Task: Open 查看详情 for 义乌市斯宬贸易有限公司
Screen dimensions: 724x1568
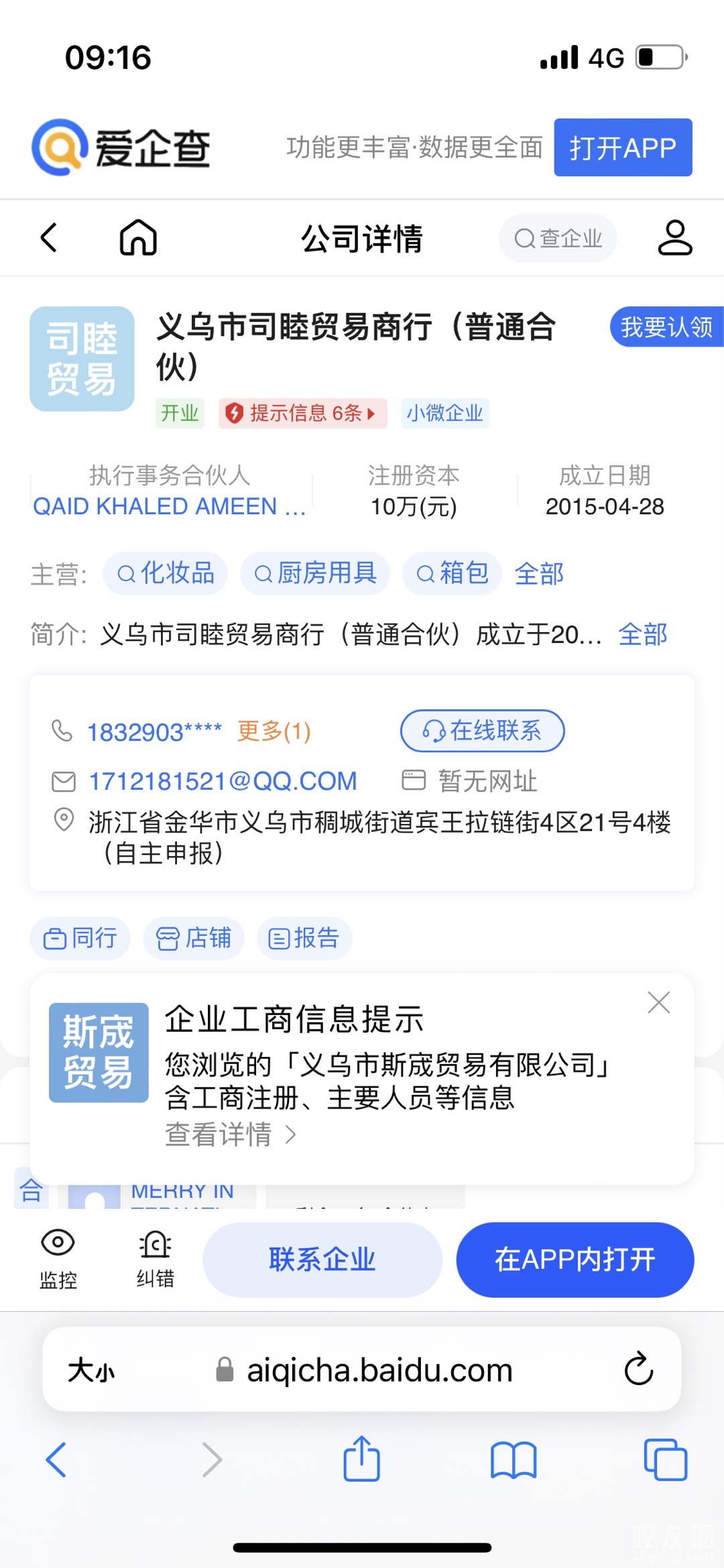Action: tap(230, 1134)
